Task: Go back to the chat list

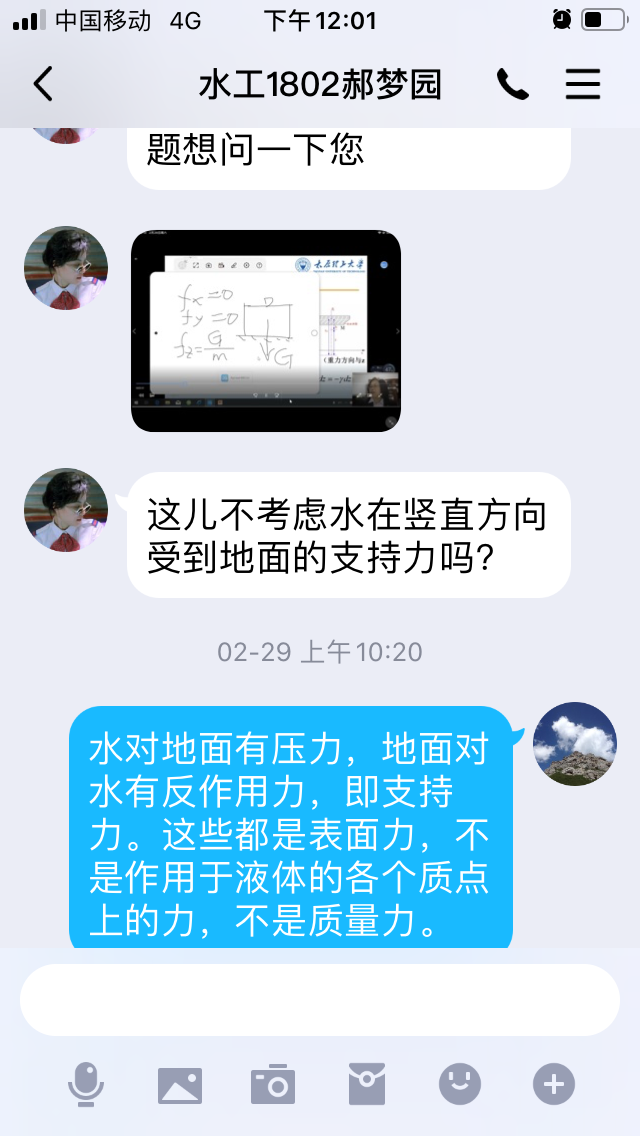Action: tap(42, 85)
